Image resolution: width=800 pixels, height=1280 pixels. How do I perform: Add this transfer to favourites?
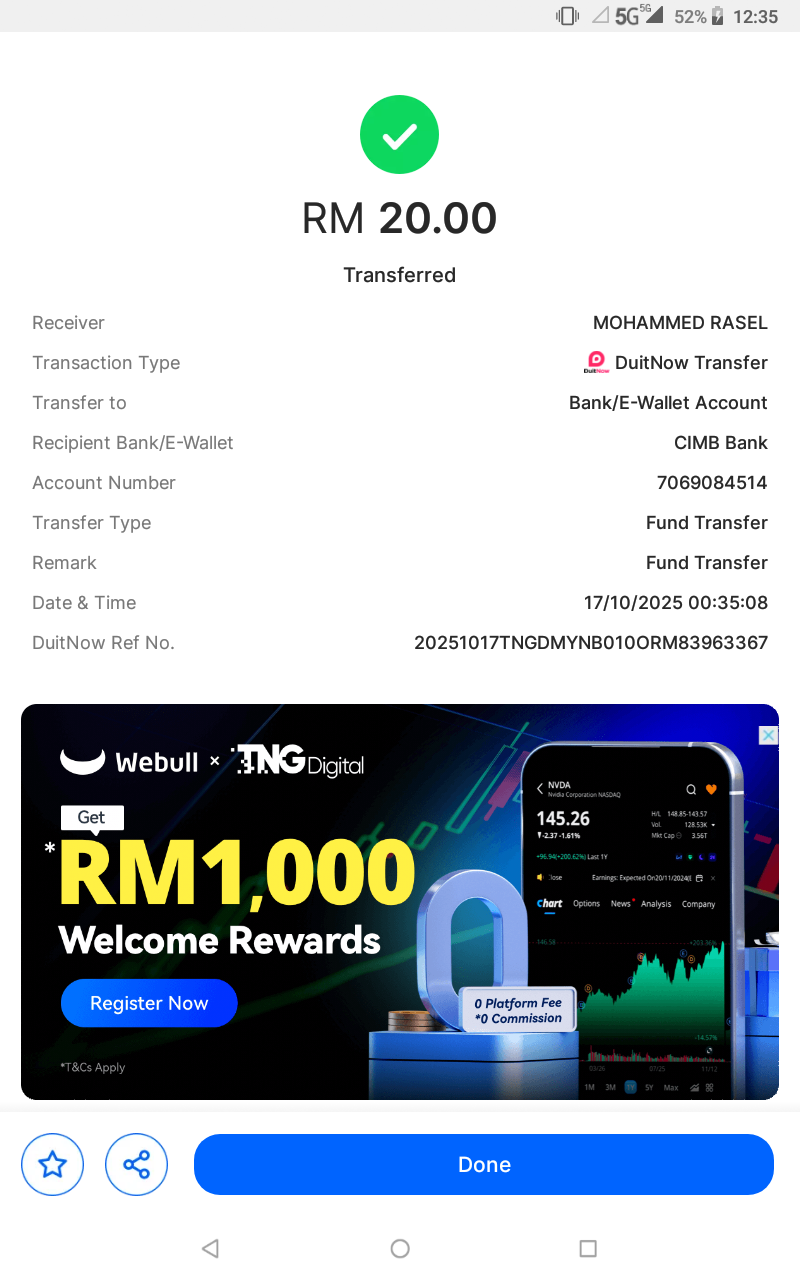[x=52, y=1164]
